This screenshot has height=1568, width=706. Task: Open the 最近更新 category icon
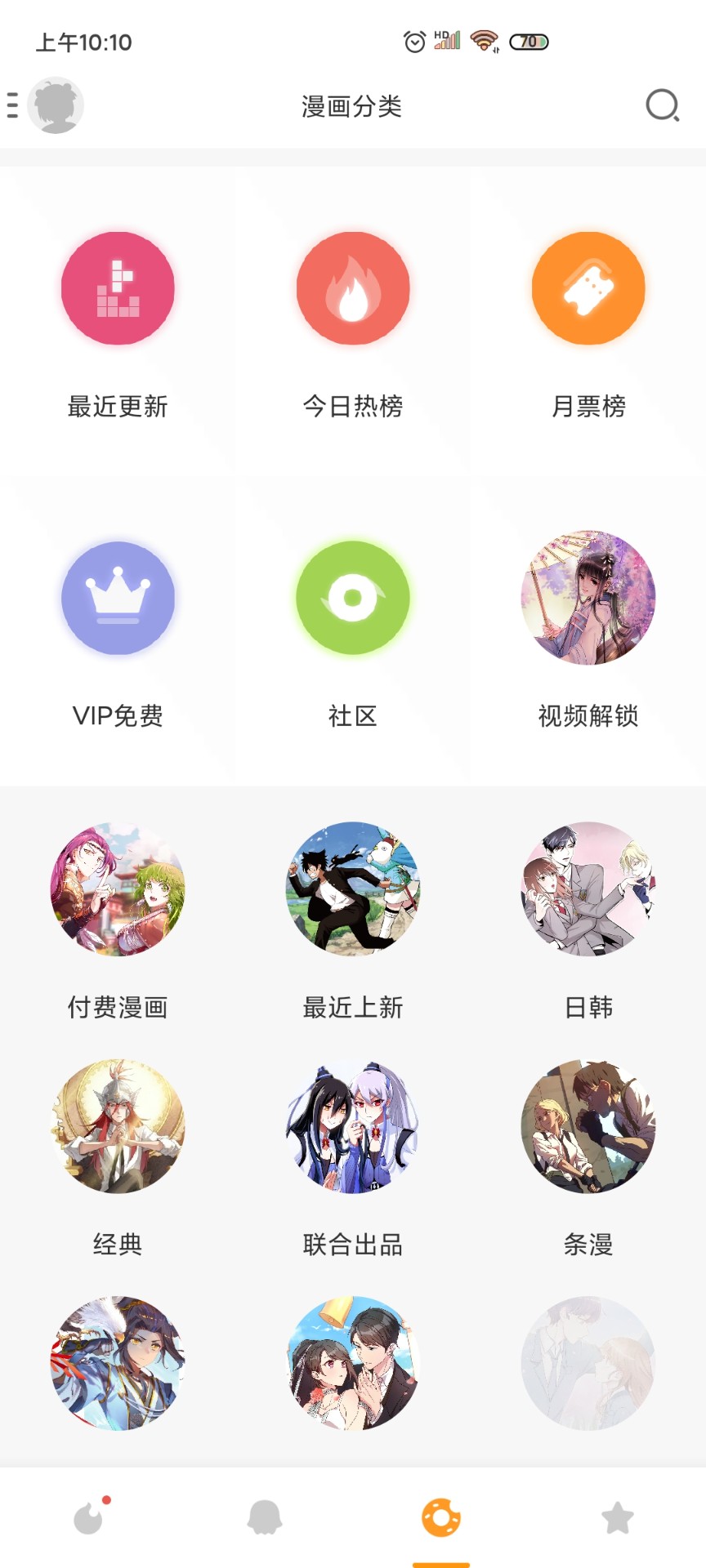118,289
